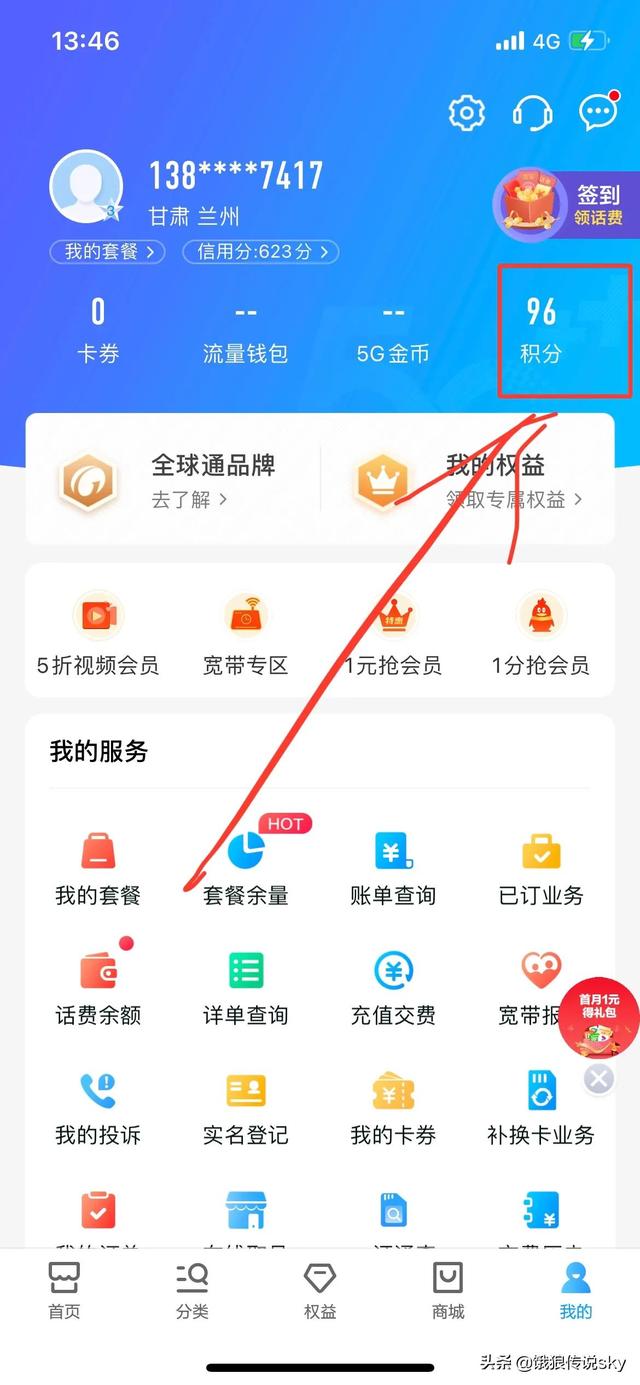Open the messages chat bubble icon
The width and height of the screenshot is (640, 1385).
click(598, 113)
